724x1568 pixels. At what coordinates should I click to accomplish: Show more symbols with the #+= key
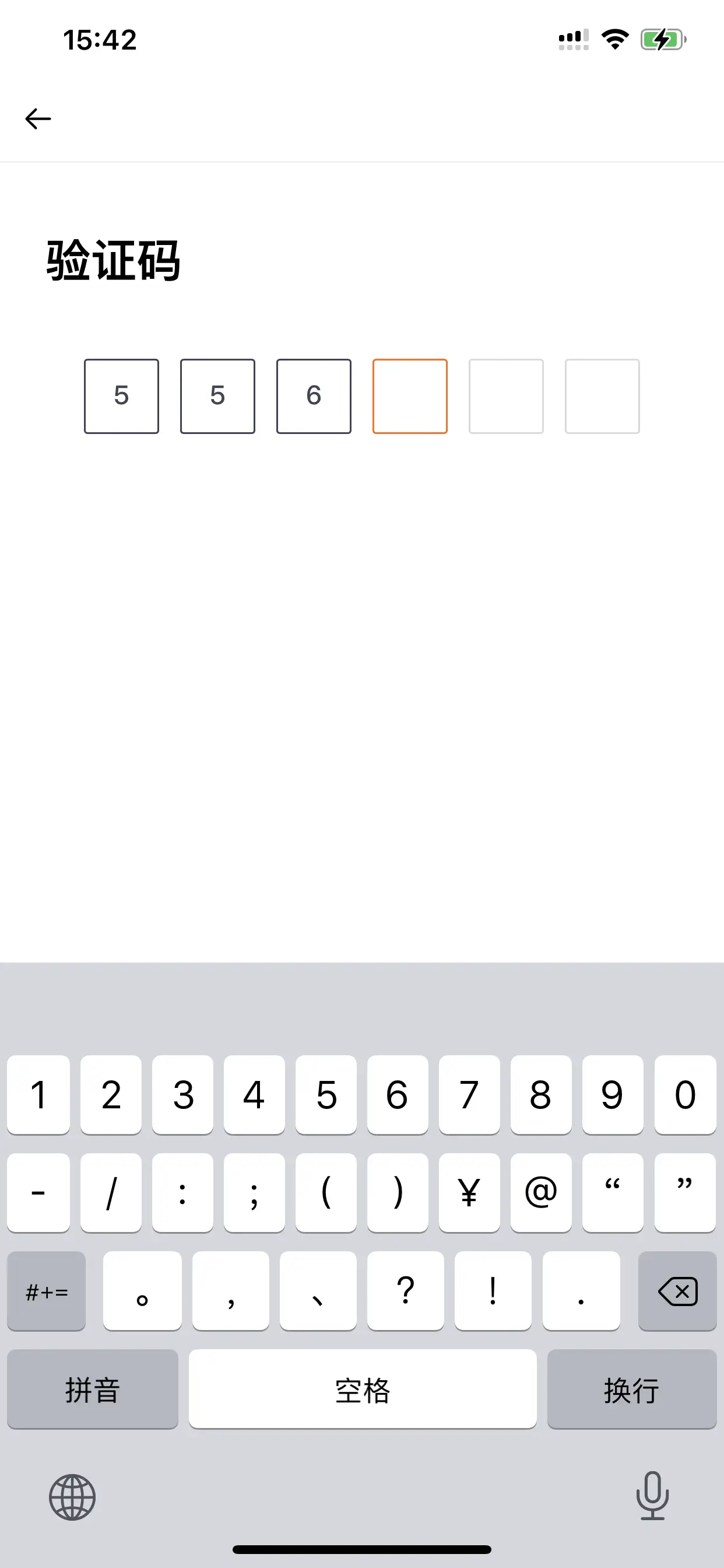(x=47, y=1290)
